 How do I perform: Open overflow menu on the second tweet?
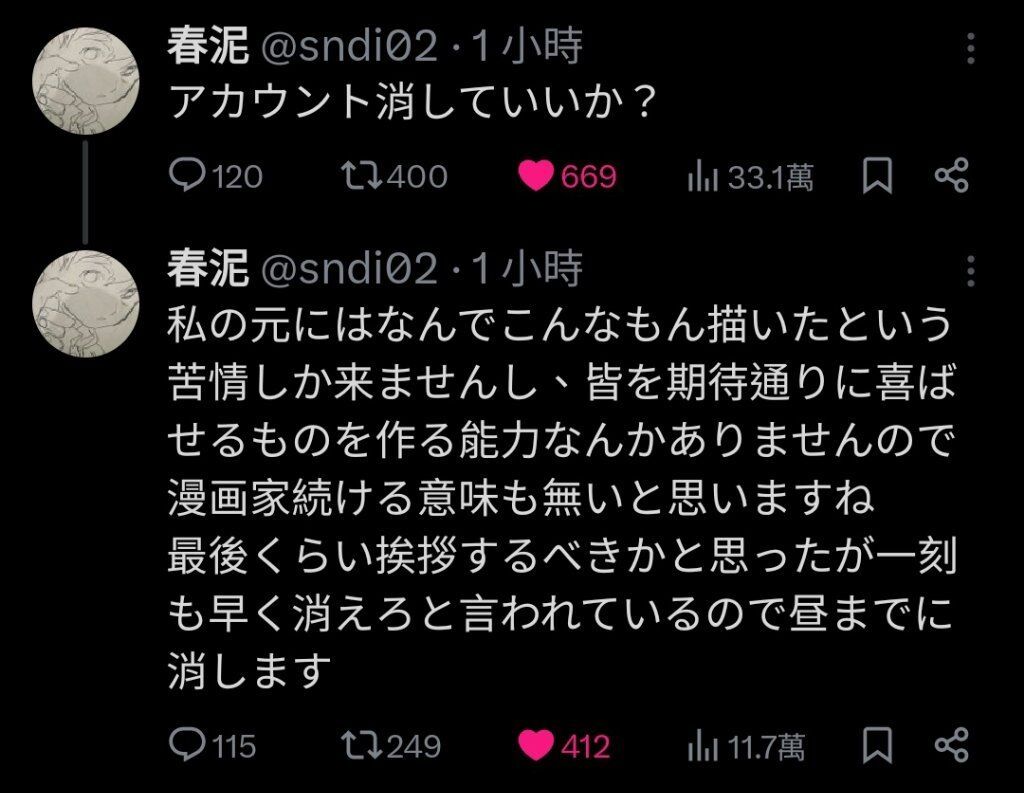point(974,270)
